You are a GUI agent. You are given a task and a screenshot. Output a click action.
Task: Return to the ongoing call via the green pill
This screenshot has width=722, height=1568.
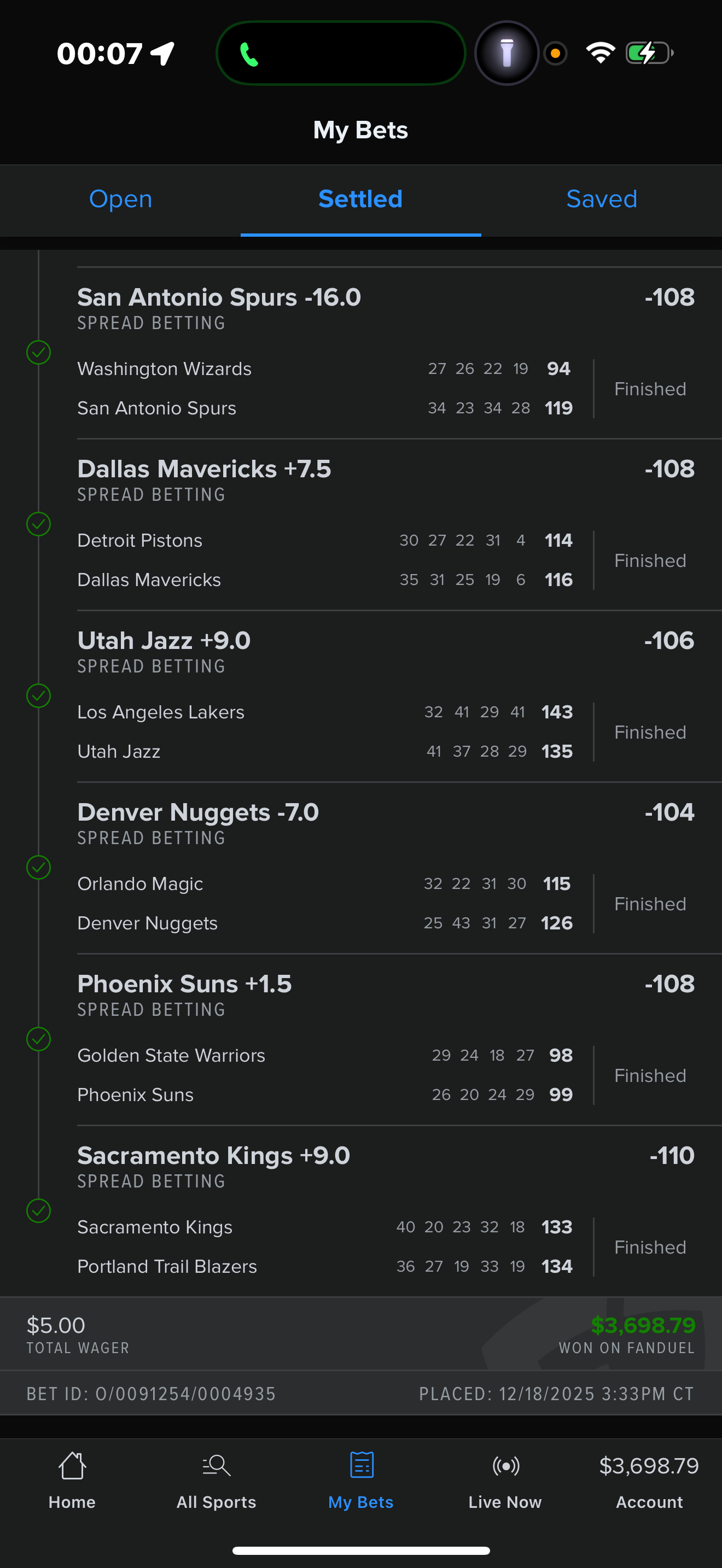pyautogui.click(x=340, y=54)
